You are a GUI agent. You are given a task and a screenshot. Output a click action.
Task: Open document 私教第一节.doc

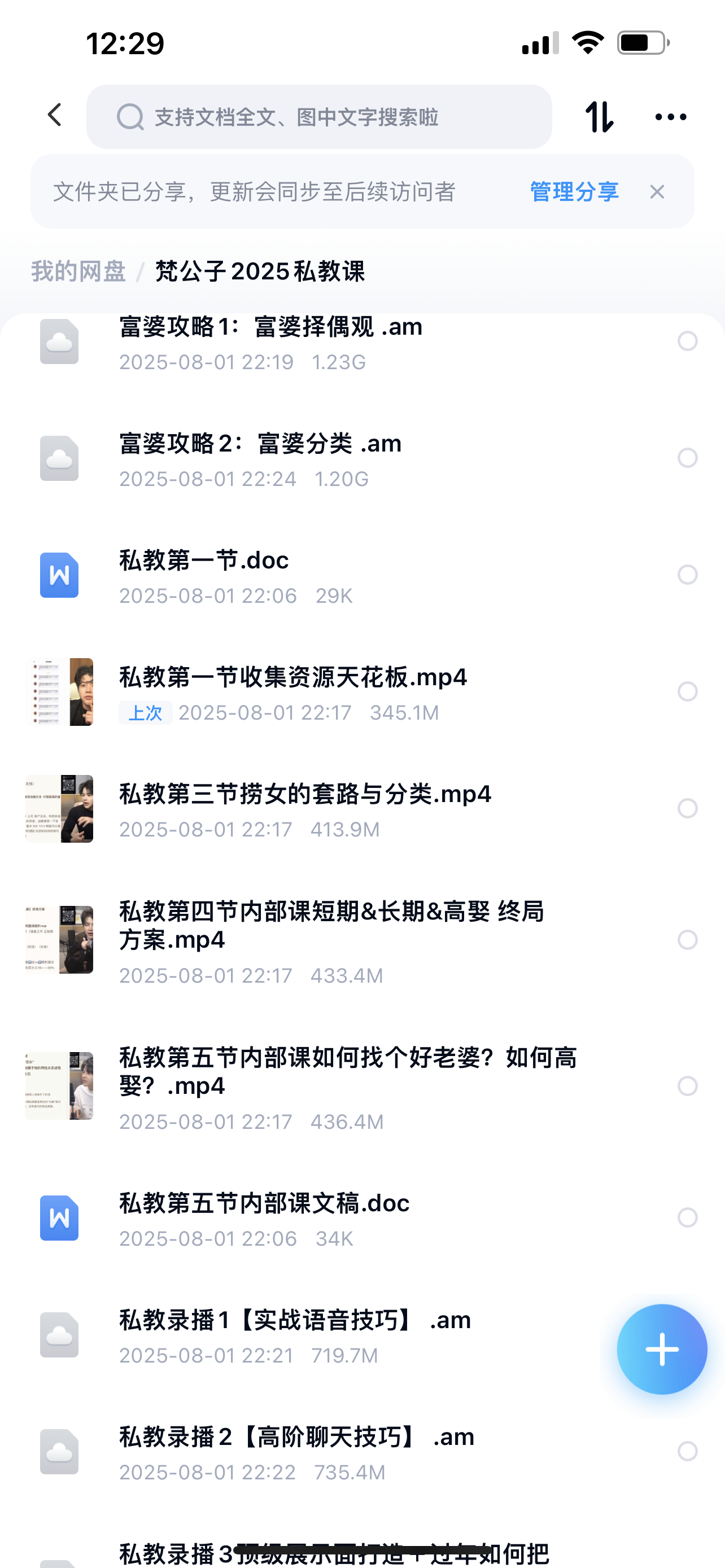pyautogui.click(x=204, y=560)
